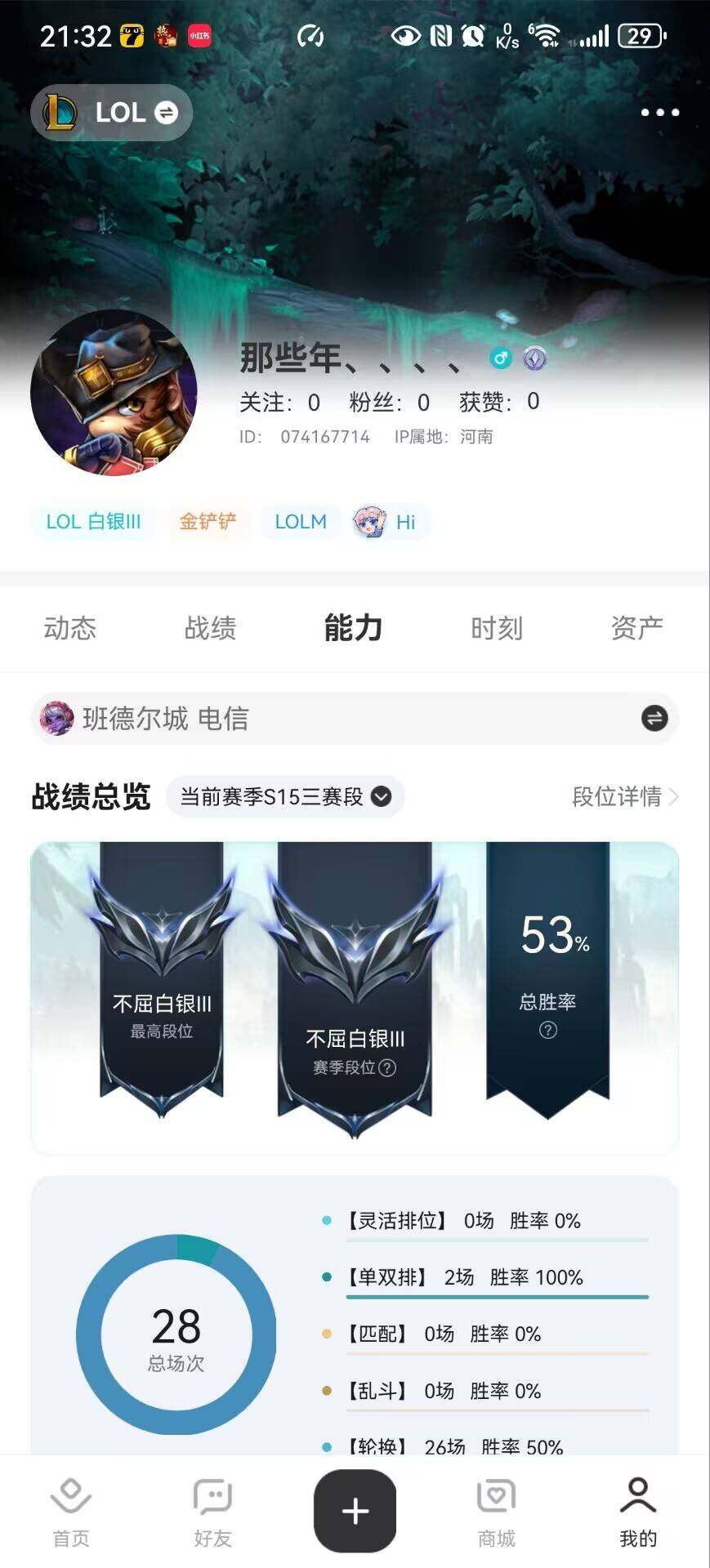Screen dimensions: 710x1568
Task: Open the three-dot overflow menu
Action: pos(659,113)
